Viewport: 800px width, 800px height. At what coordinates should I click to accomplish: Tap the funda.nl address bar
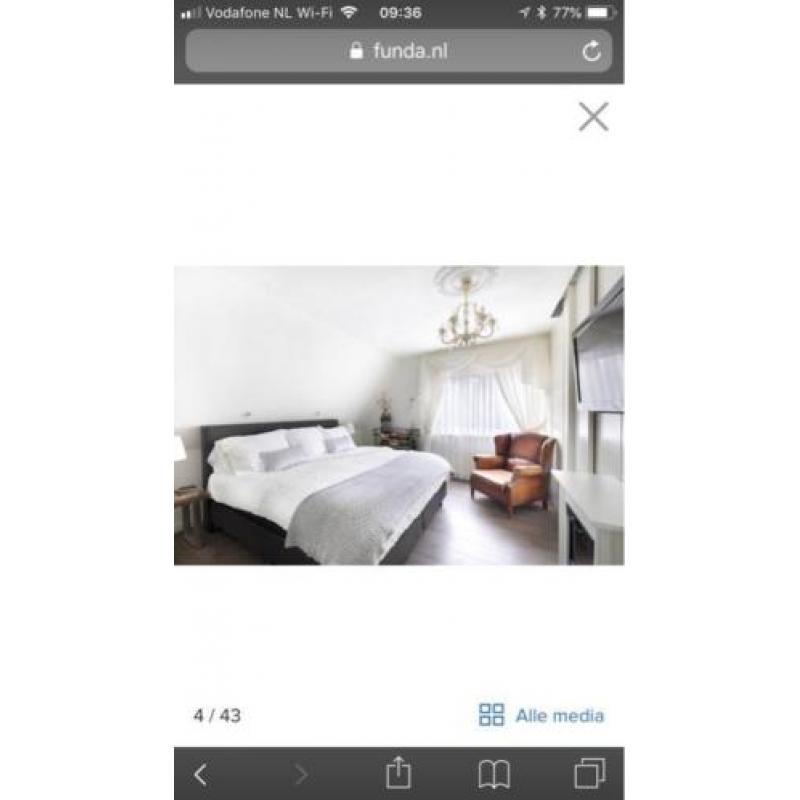click(x=398, y=51)
